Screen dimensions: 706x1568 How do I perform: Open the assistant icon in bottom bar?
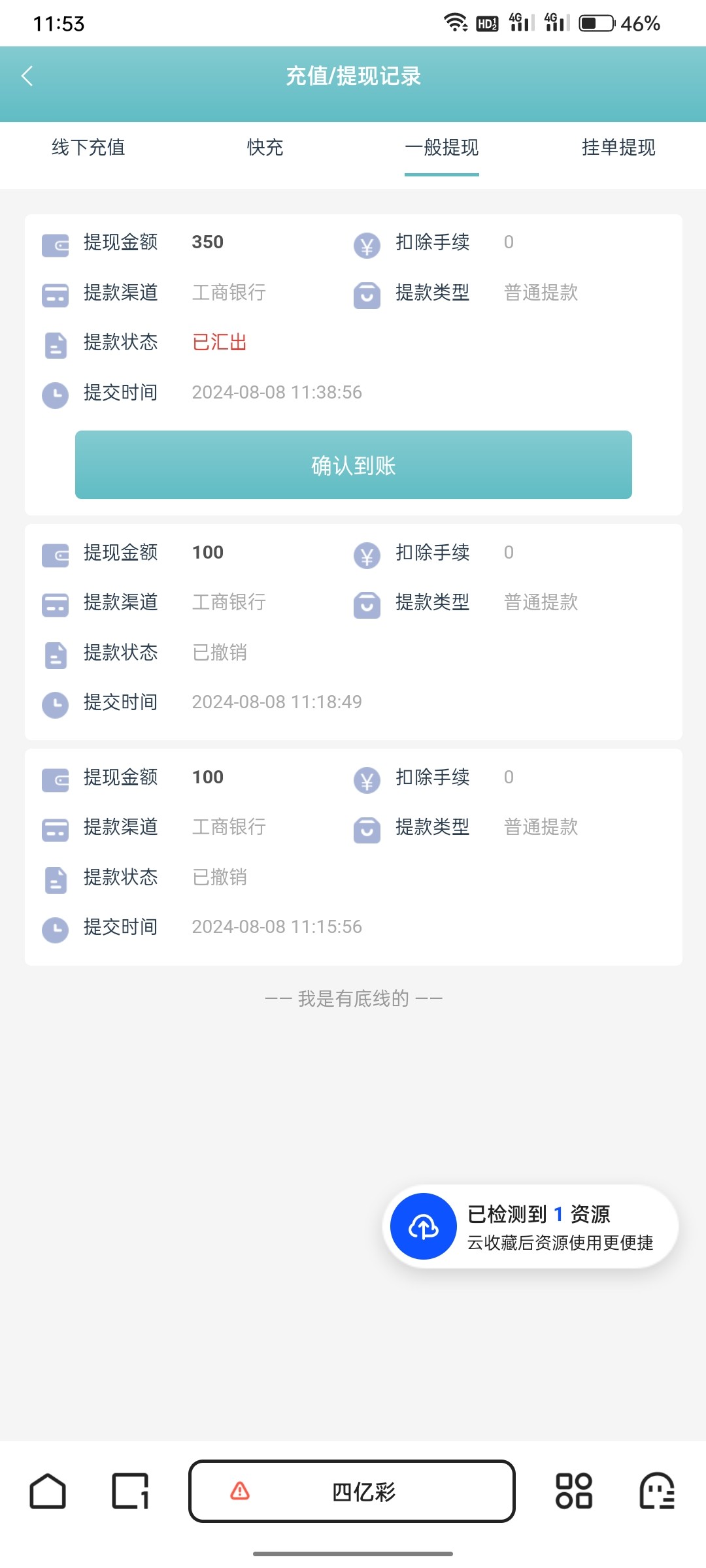point(657,1491)
